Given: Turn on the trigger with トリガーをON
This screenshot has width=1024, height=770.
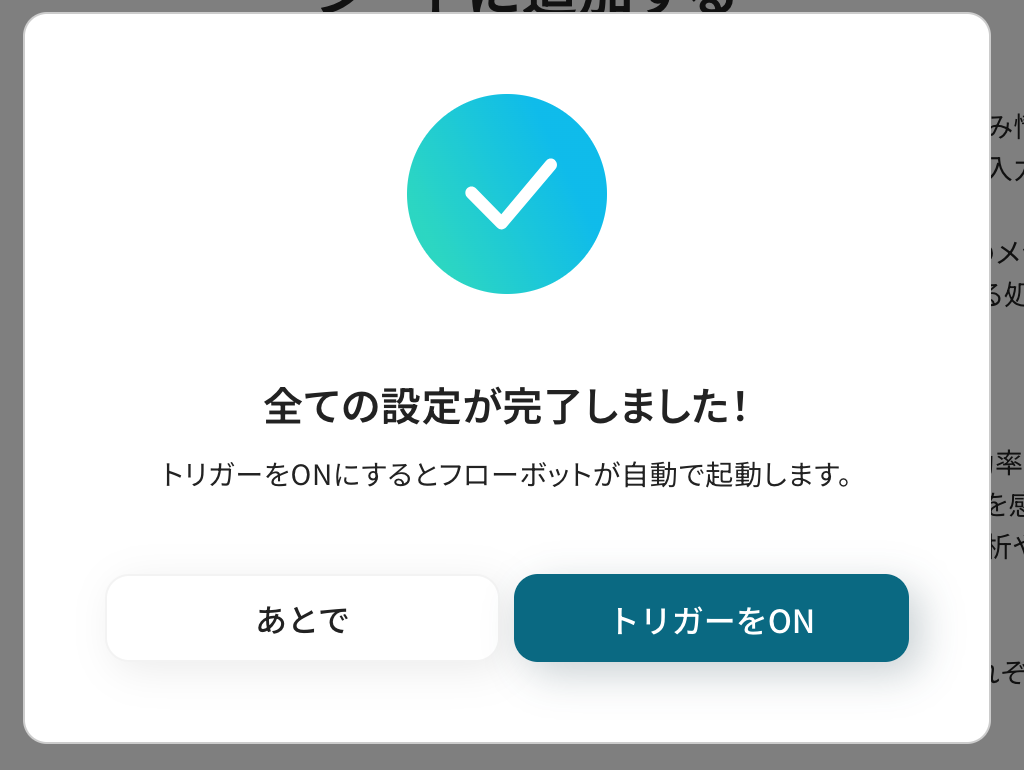Looking at the screenshot, I should pos(711,619).
